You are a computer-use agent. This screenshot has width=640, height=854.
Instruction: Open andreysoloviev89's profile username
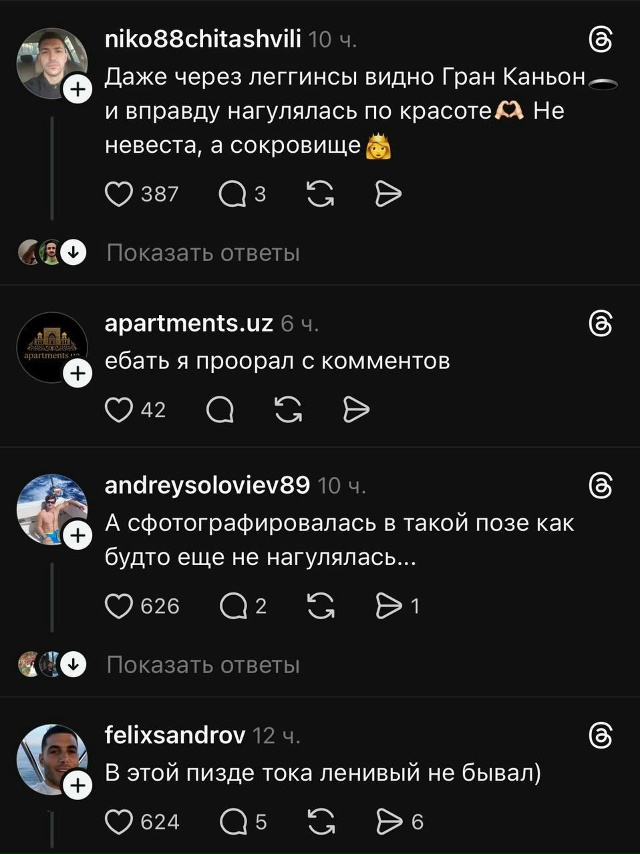tap(207, 486)
